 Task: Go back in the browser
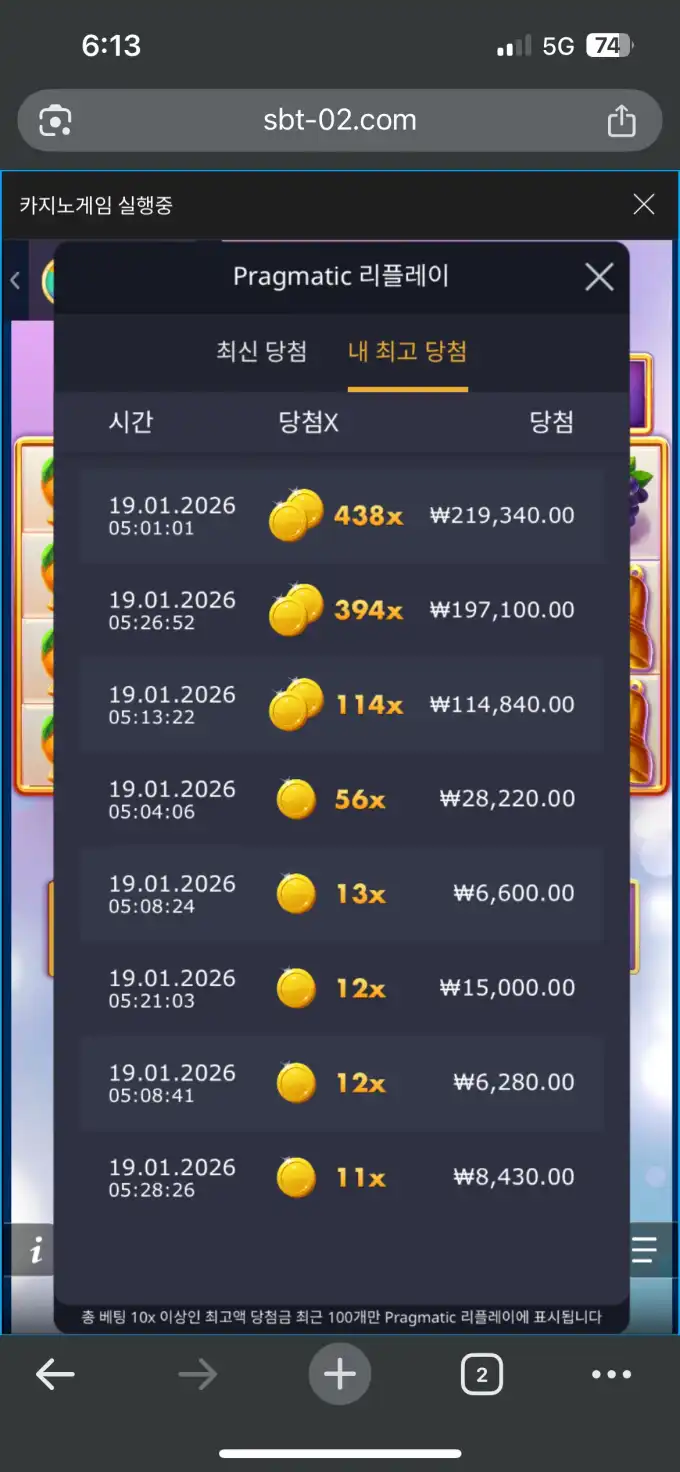click(56, 1375)
